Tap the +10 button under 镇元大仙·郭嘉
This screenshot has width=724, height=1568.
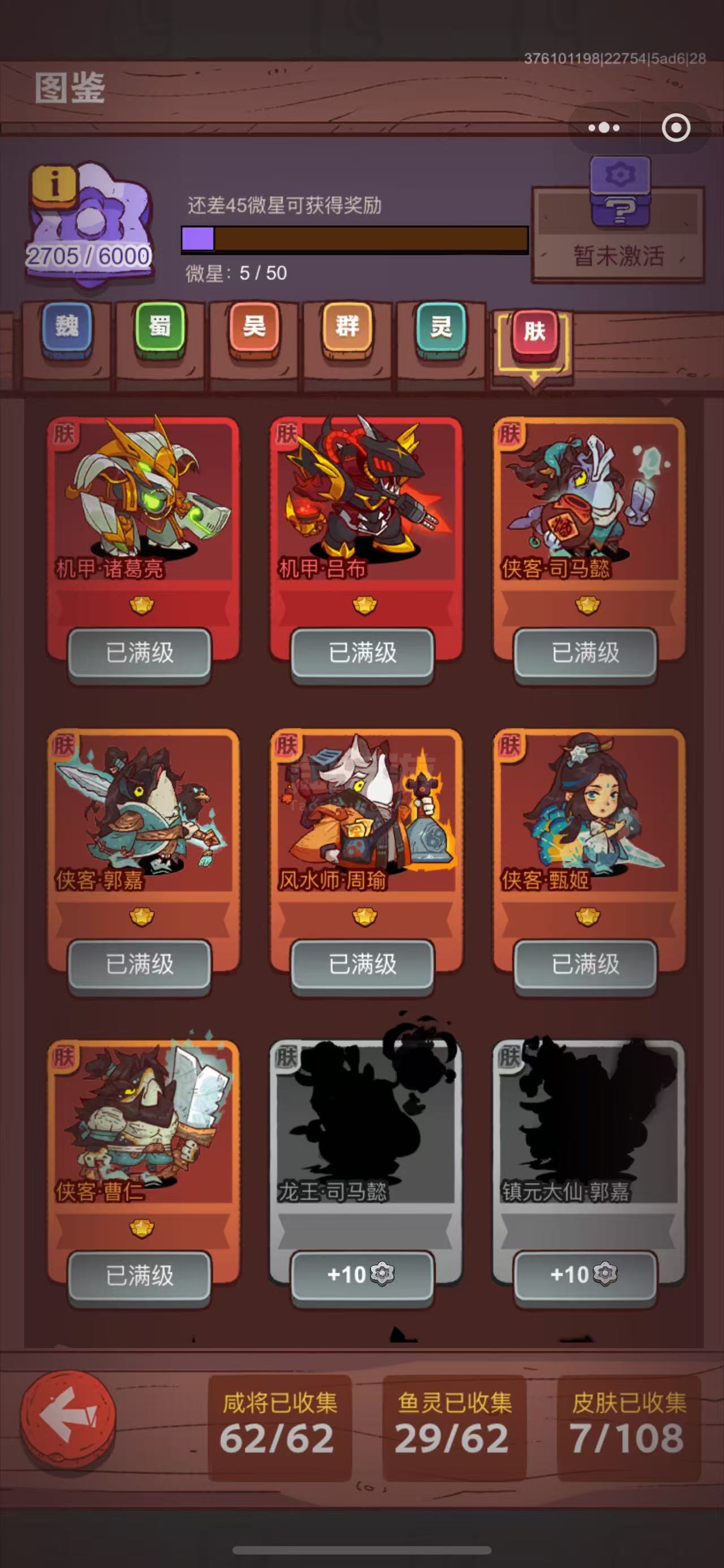(585, 1275)
